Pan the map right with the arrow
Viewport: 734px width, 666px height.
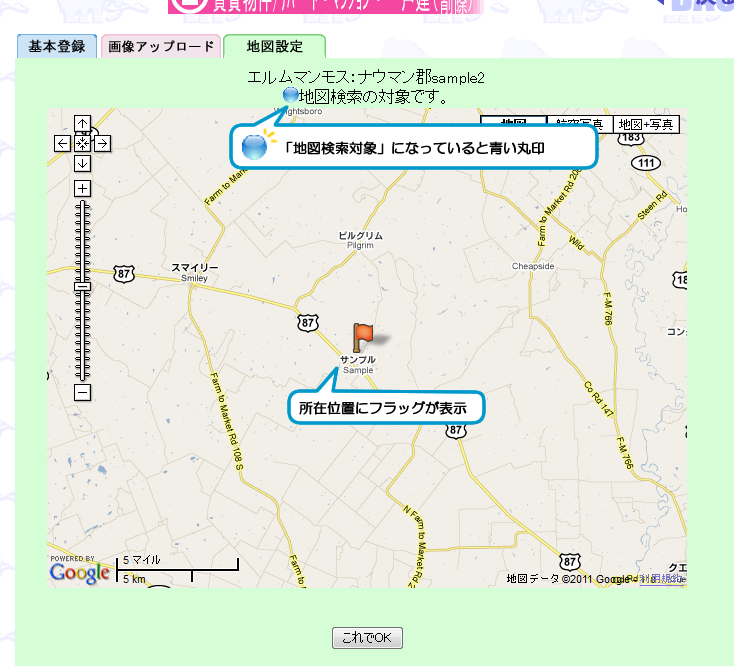point(102,143)
